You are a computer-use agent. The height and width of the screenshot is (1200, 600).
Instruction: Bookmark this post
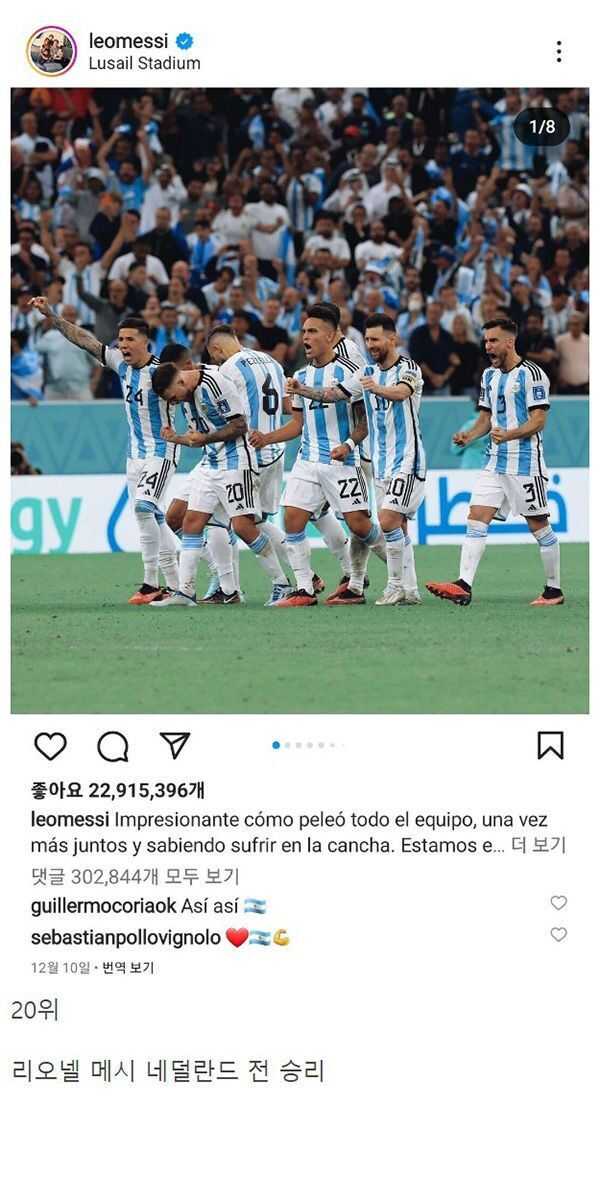pyautogui.click(x=550, y=745)
